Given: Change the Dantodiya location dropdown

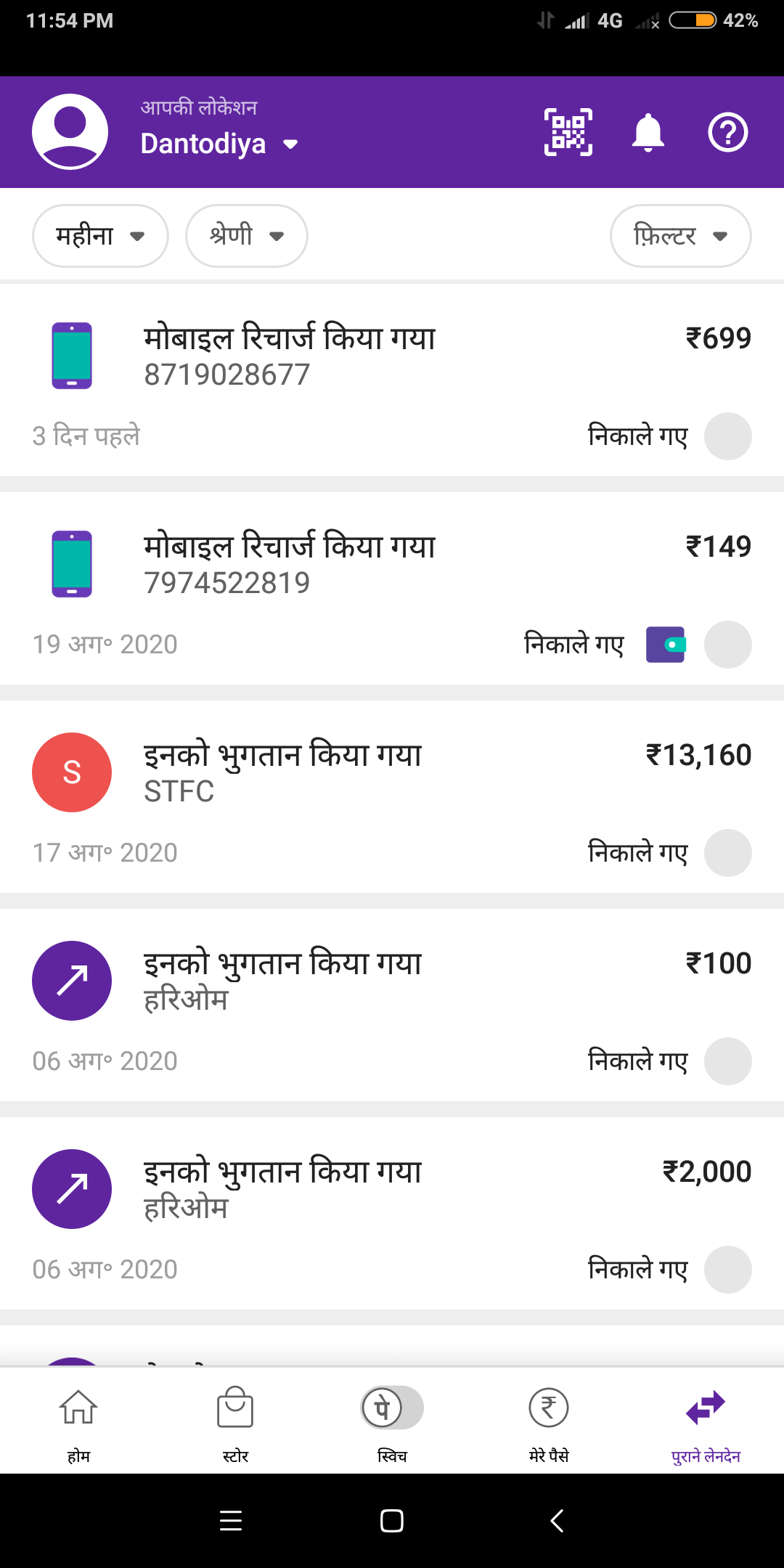Looking at the screenshot, I should [x=219, y=144].
